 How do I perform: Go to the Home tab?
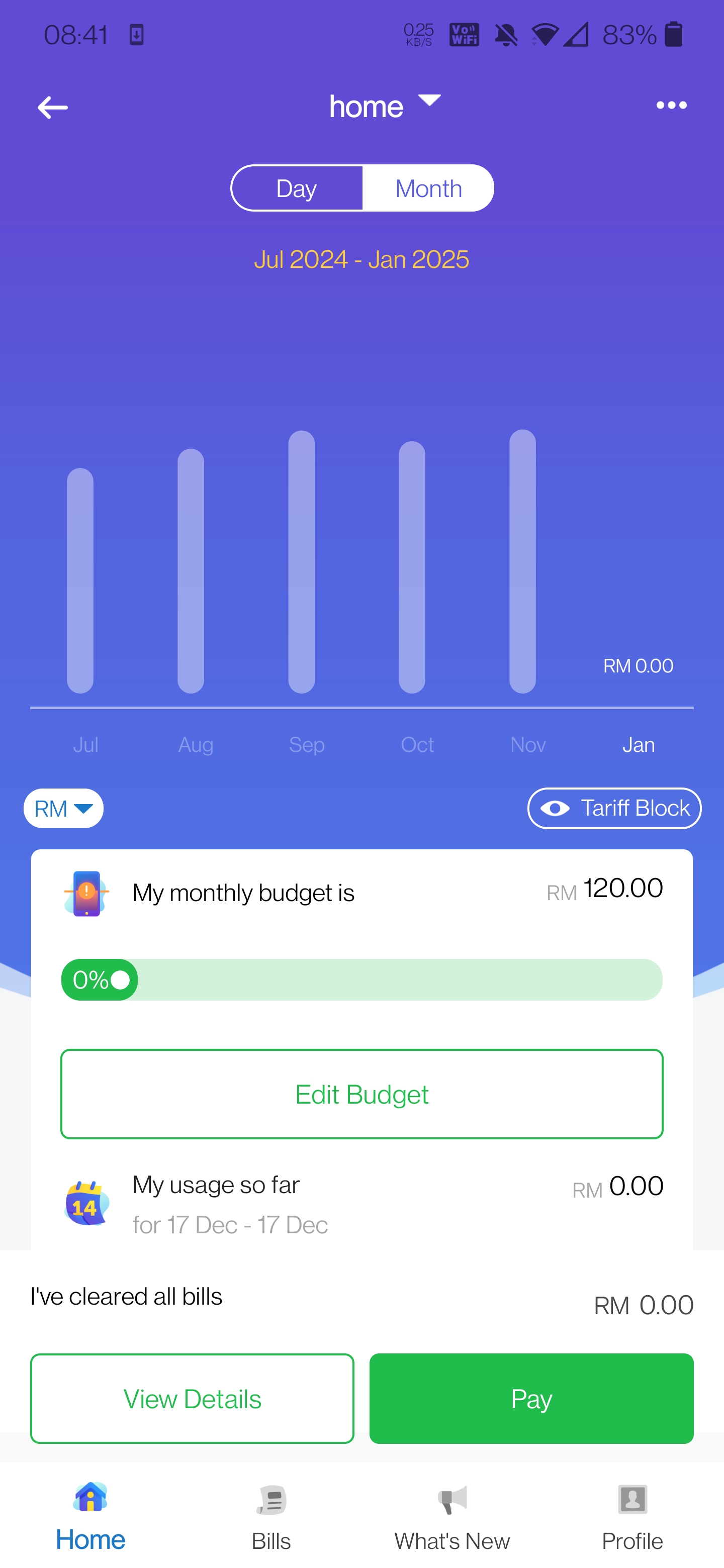[90, 1517]
